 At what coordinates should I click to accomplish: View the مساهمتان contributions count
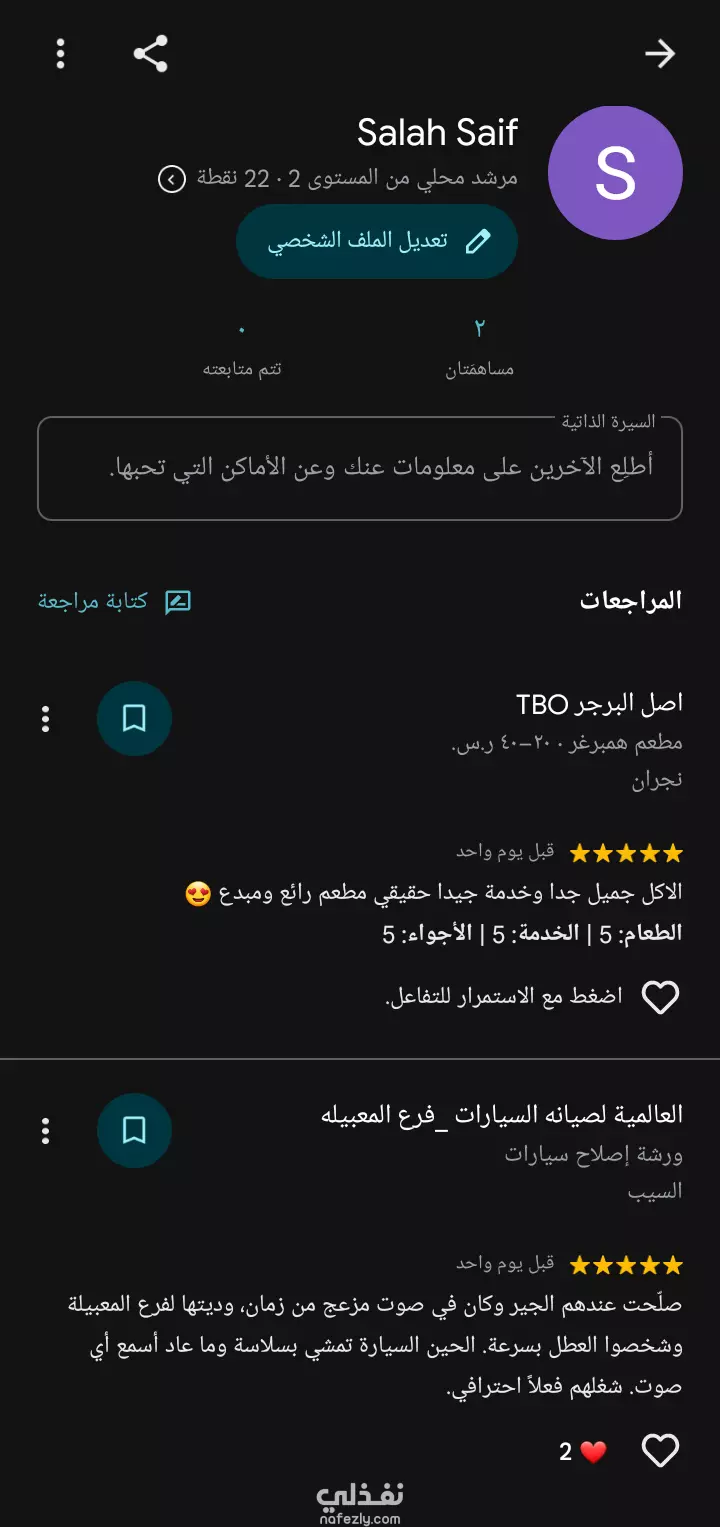pos(480,348)
